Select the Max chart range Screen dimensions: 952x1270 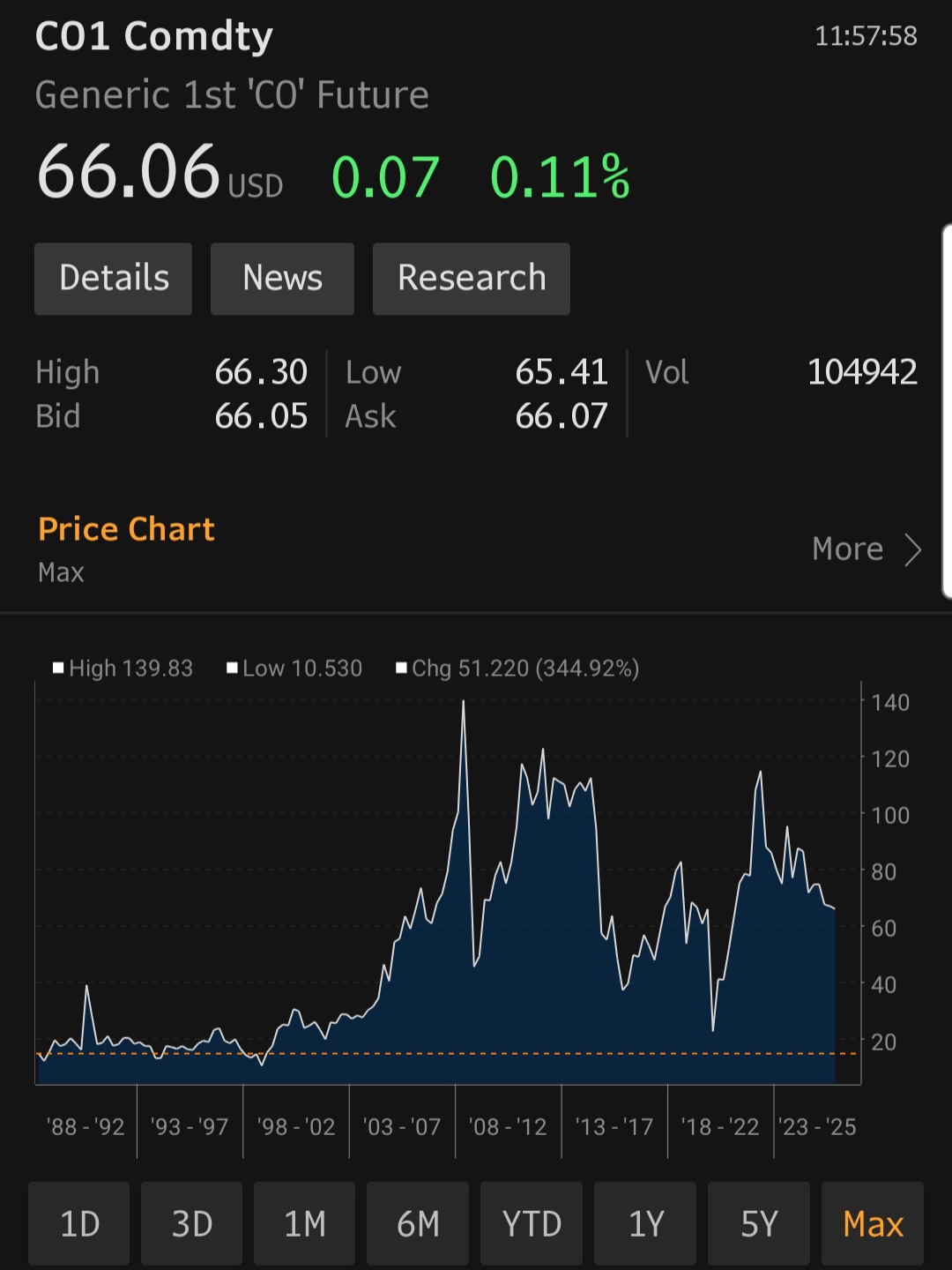(873, 1224)
